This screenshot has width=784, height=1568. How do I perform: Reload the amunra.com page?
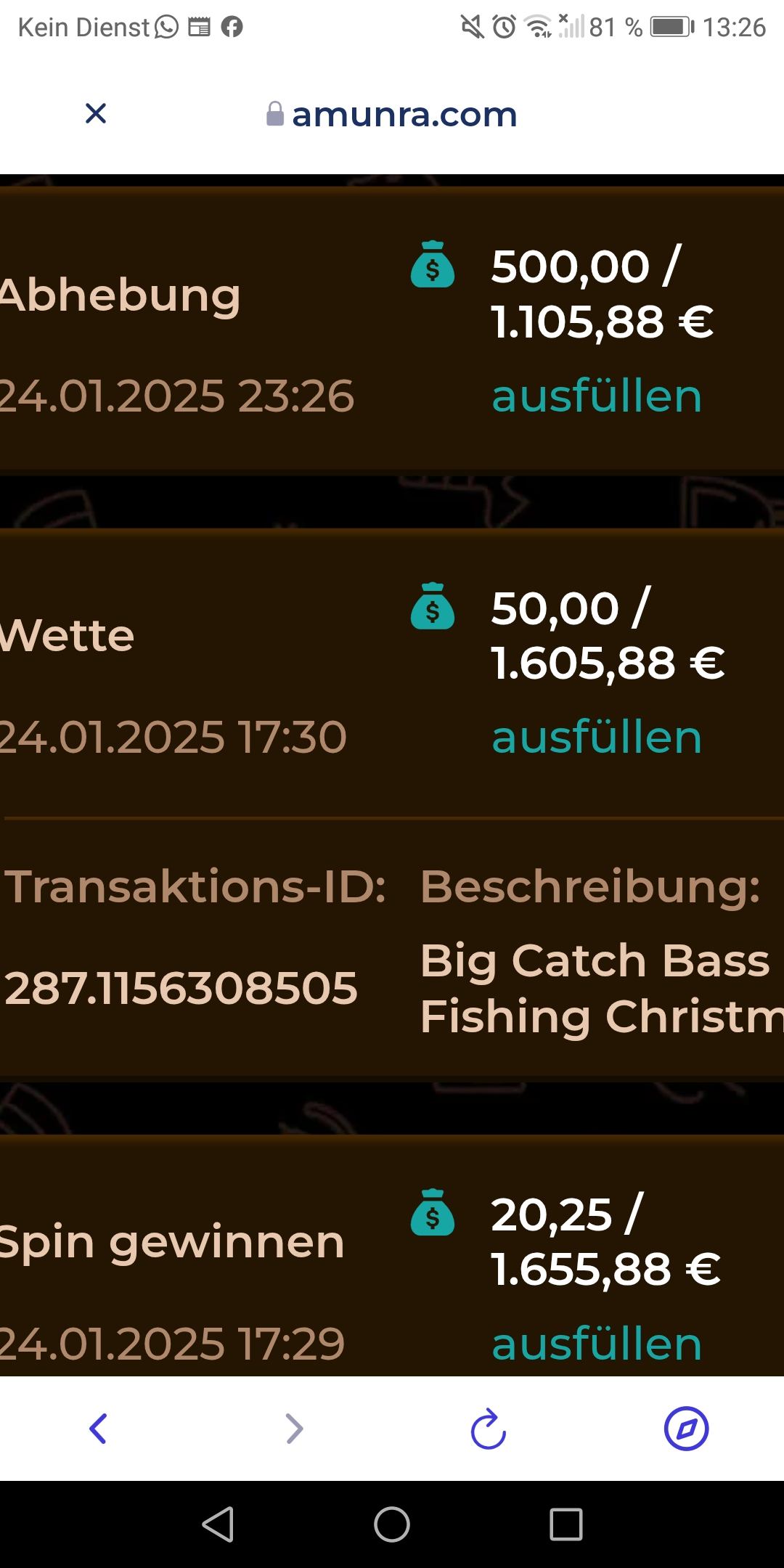(489, 1429)
